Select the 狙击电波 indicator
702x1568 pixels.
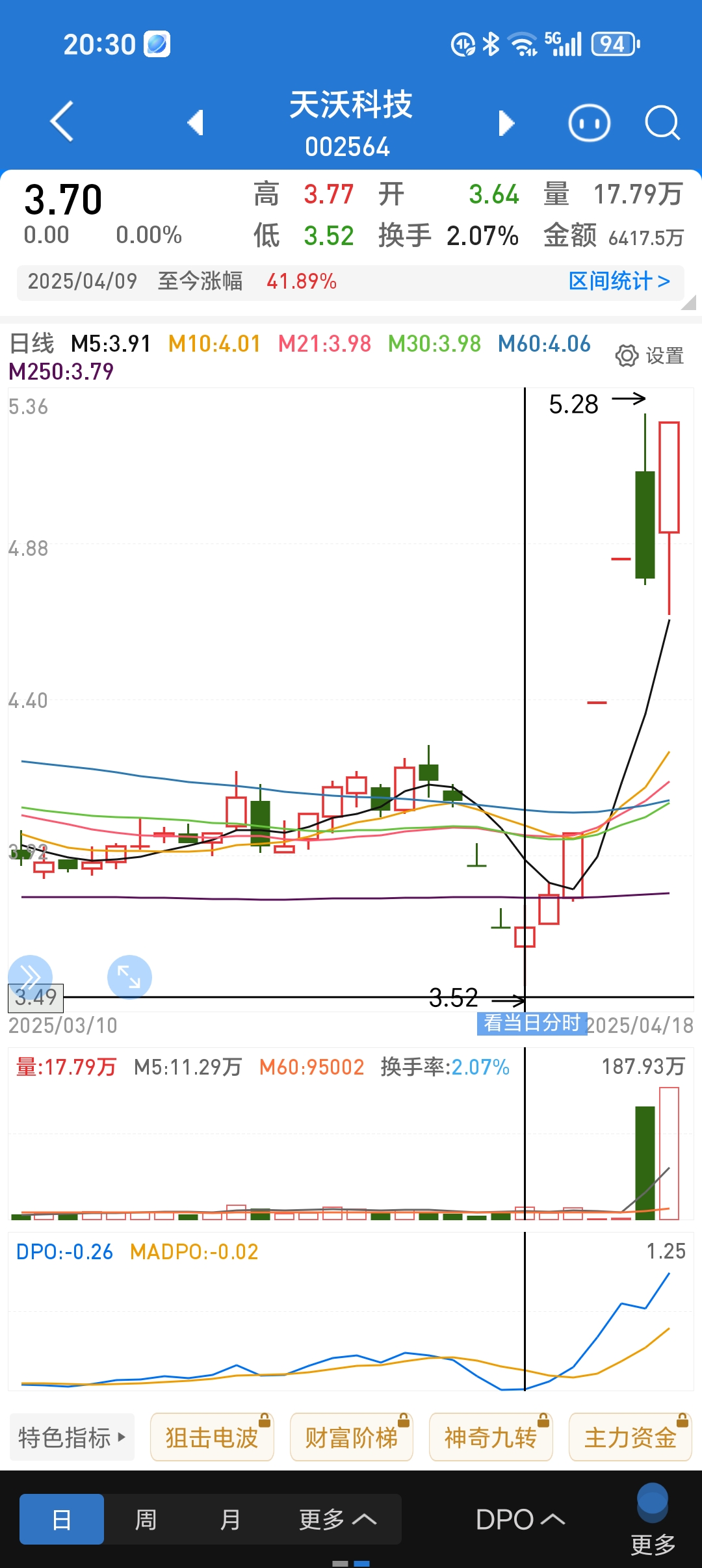tap(212, 1437)
